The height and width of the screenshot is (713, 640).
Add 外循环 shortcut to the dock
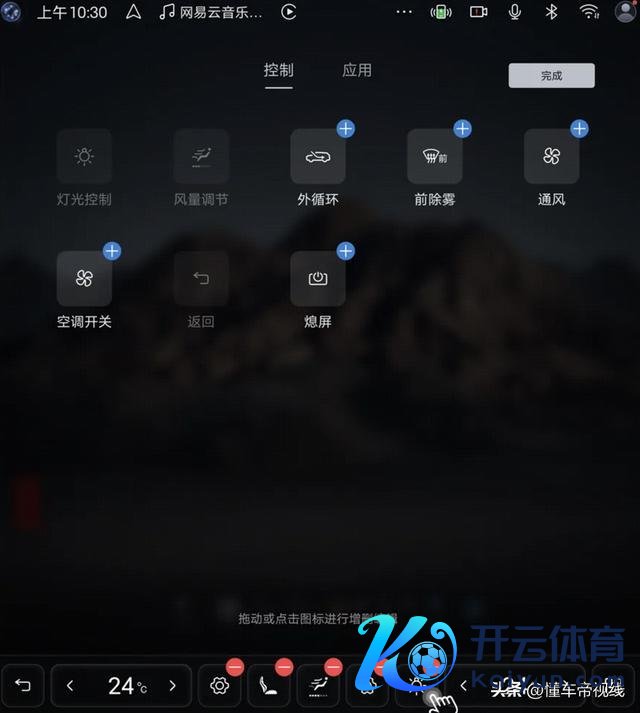(x=345, y=129)
